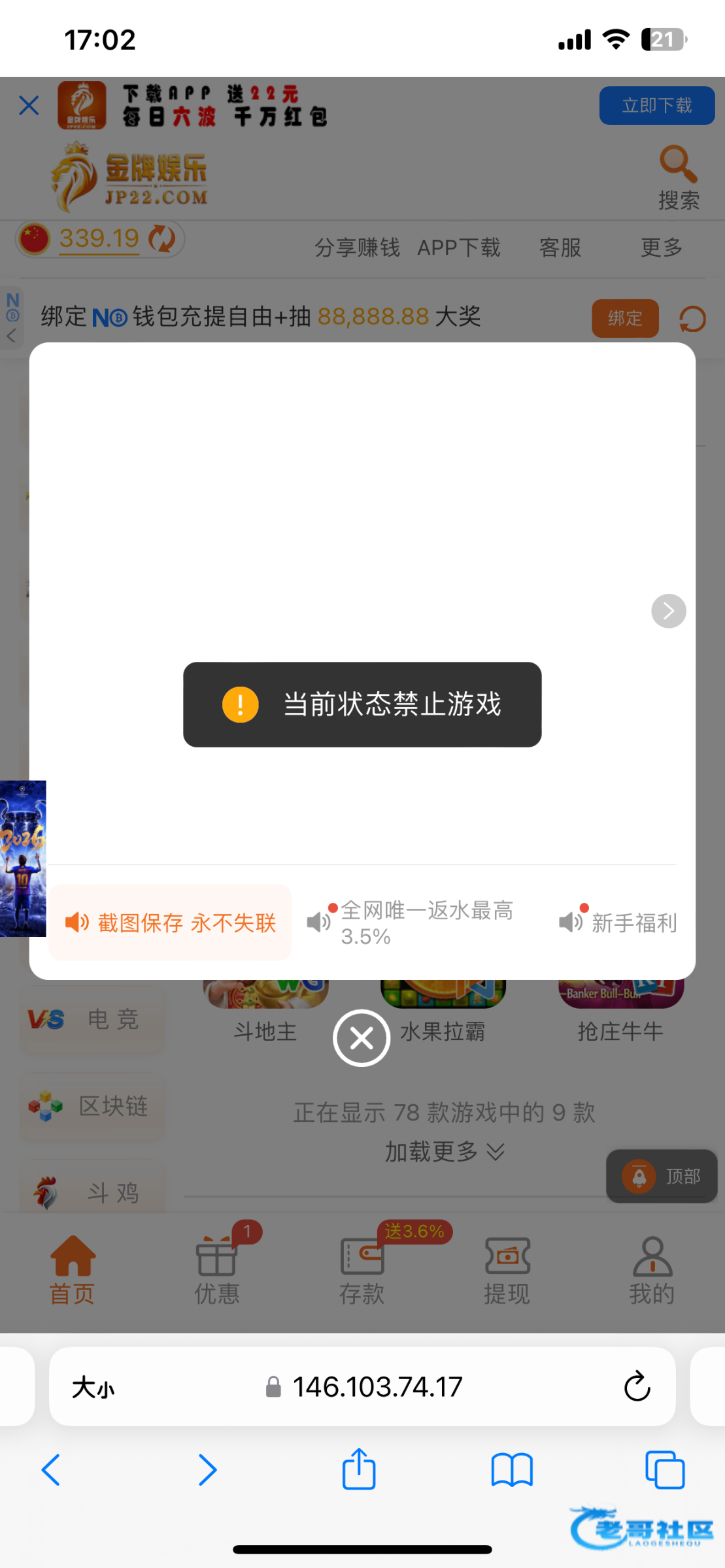Open 分享赚钱 link

click(357, 248)
